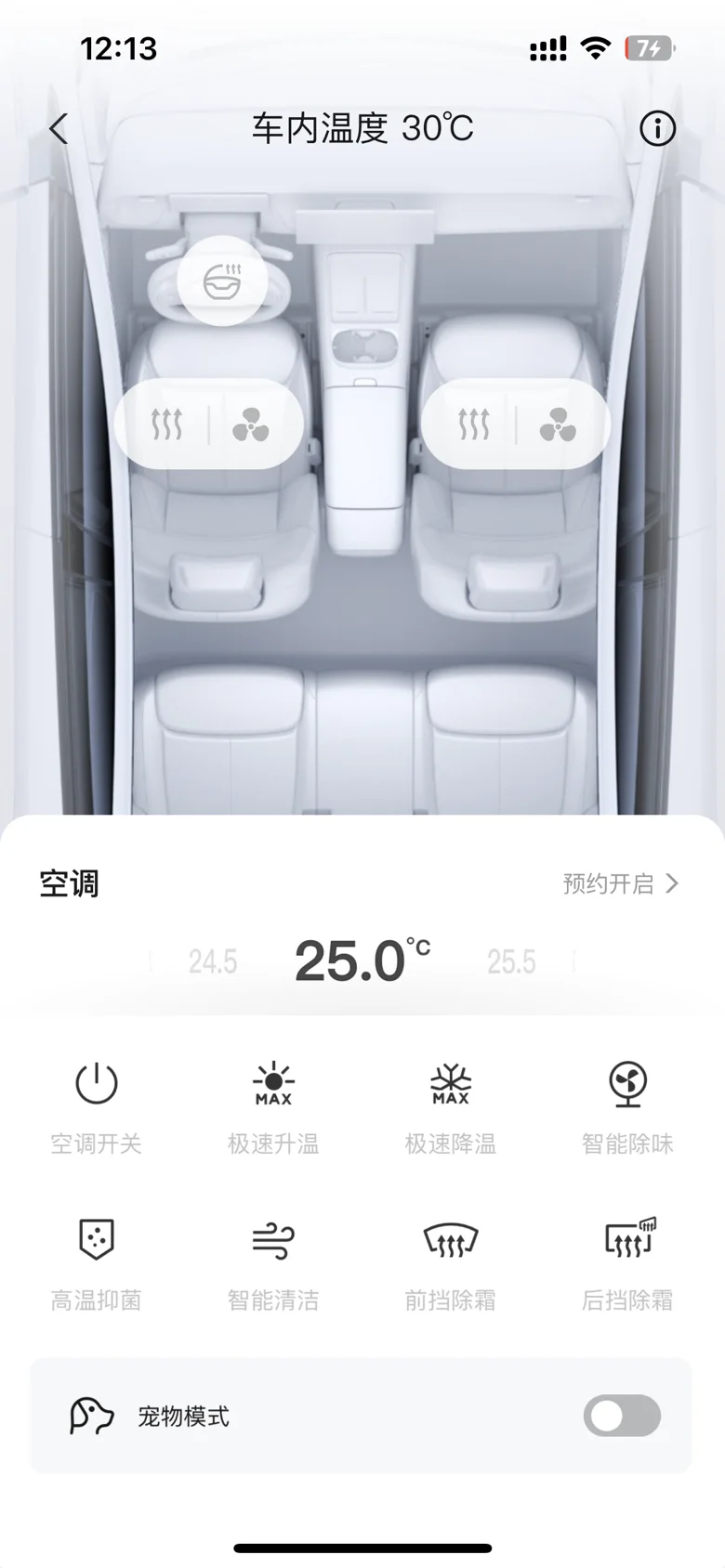725x1568 pixels.
Task: Activate 极速升温 max heating
Action: click(x=273, y=1107)
